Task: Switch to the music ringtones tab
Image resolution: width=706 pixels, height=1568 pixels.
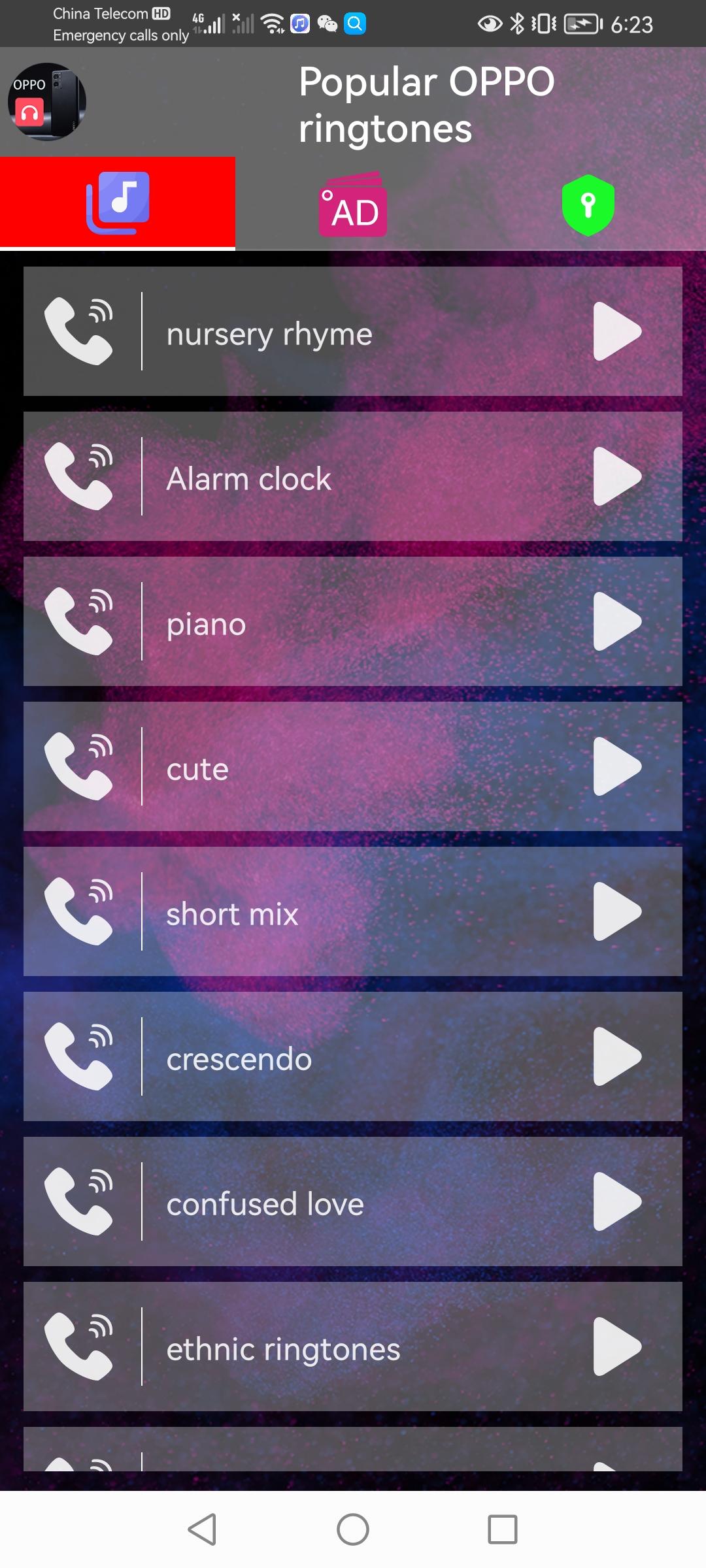Action: tap(118, 203)
